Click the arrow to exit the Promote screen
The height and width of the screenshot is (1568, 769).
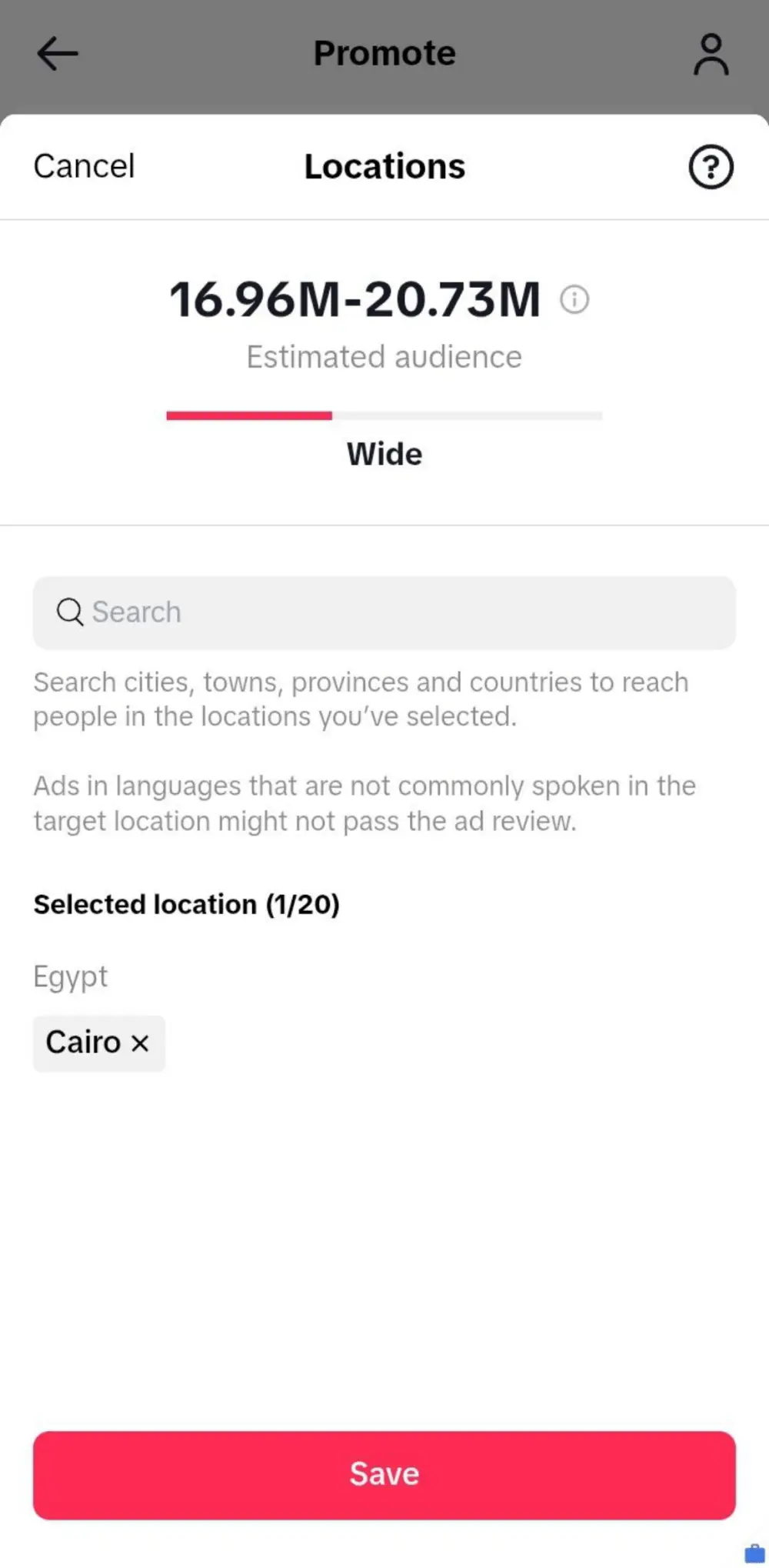coord(57,53)
